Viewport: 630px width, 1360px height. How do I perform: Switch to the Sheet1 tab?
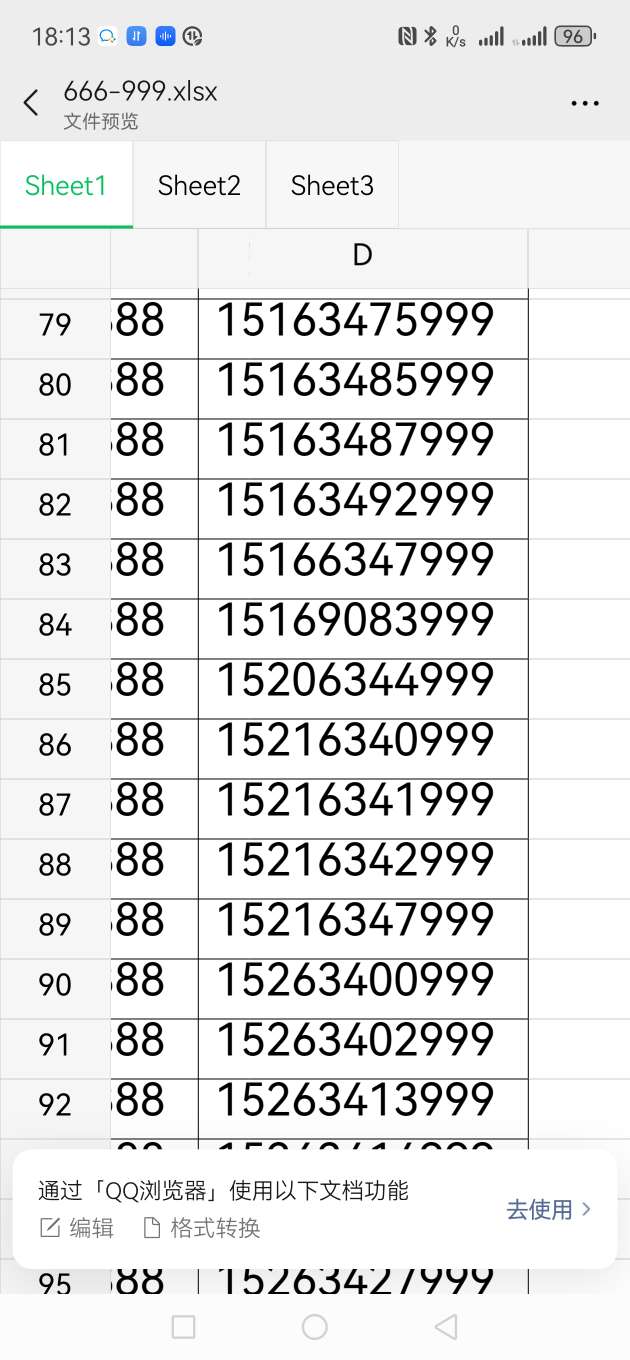coord(66,185)
